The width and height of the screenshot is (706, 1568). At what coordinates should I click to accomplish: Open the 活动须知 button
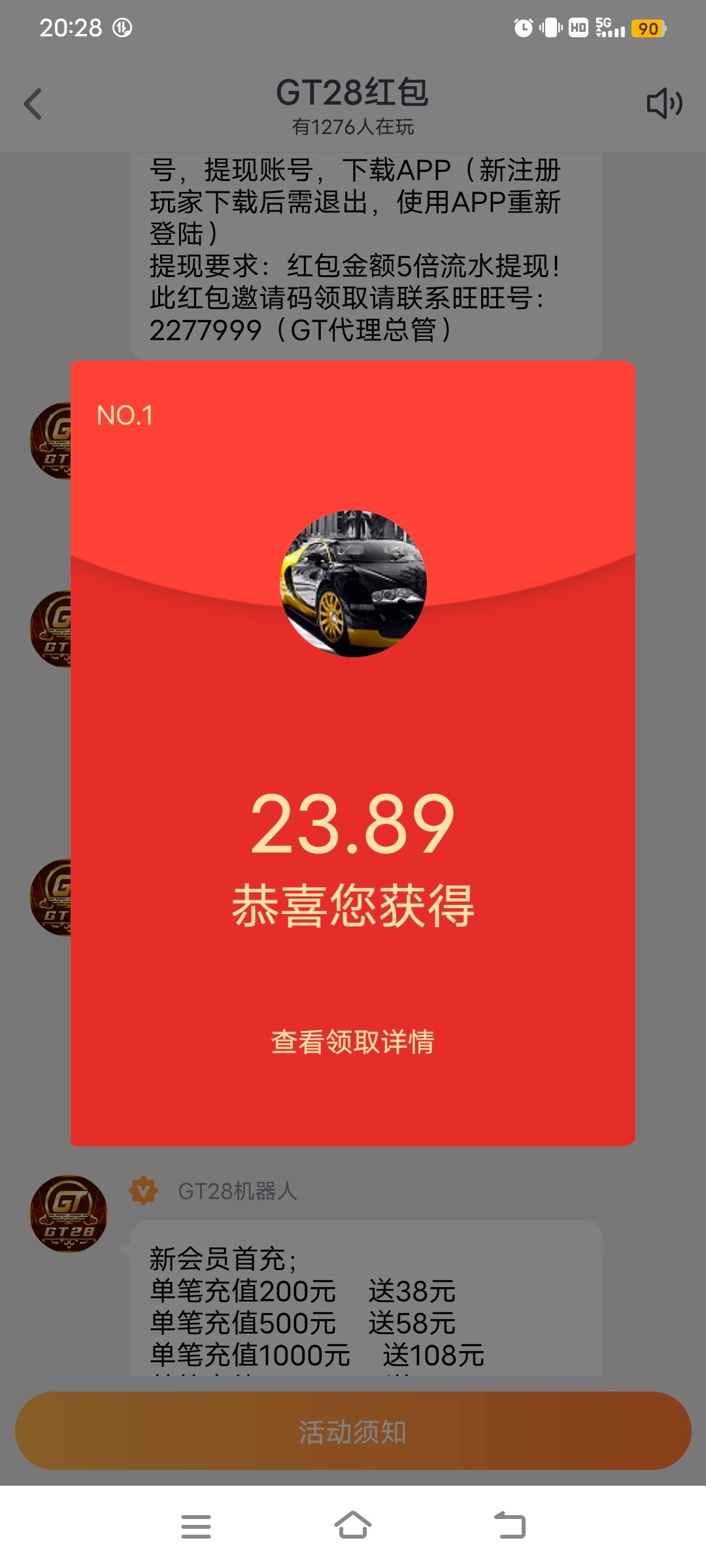click(353, 1431)
